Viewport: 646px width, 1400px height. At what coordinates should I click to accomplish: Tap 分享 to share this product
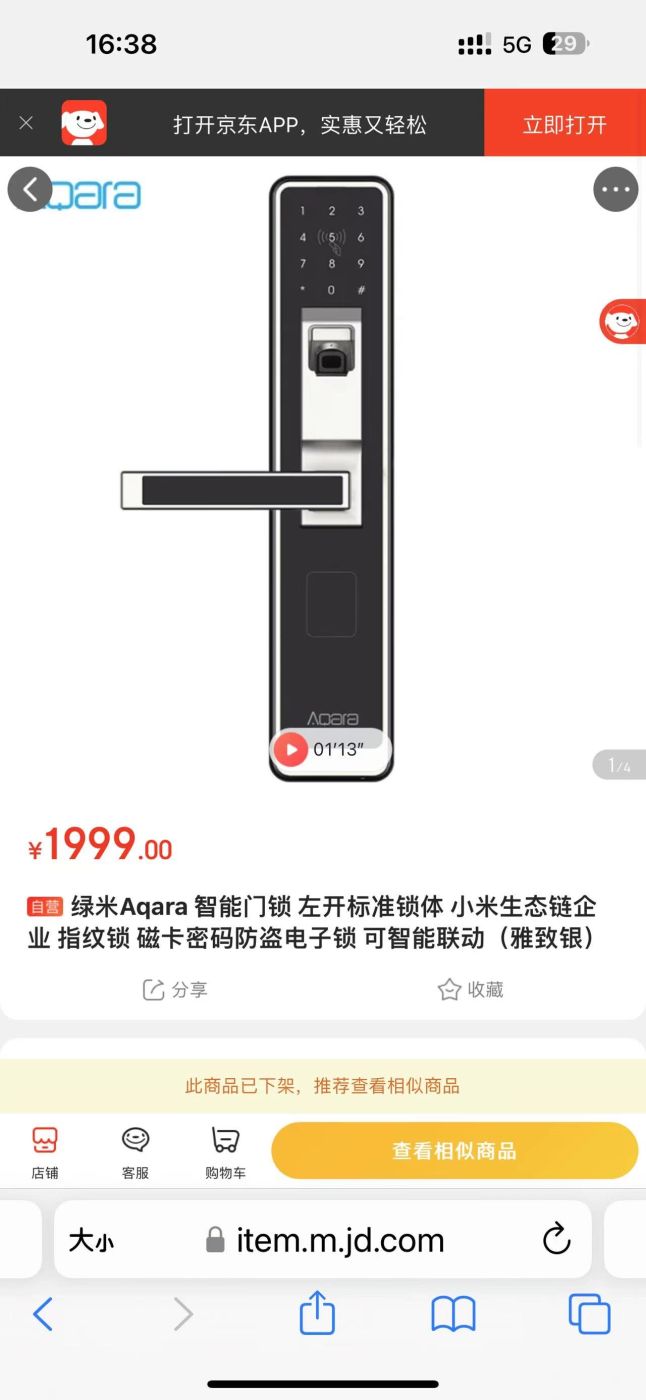click(x=175, y=990)
